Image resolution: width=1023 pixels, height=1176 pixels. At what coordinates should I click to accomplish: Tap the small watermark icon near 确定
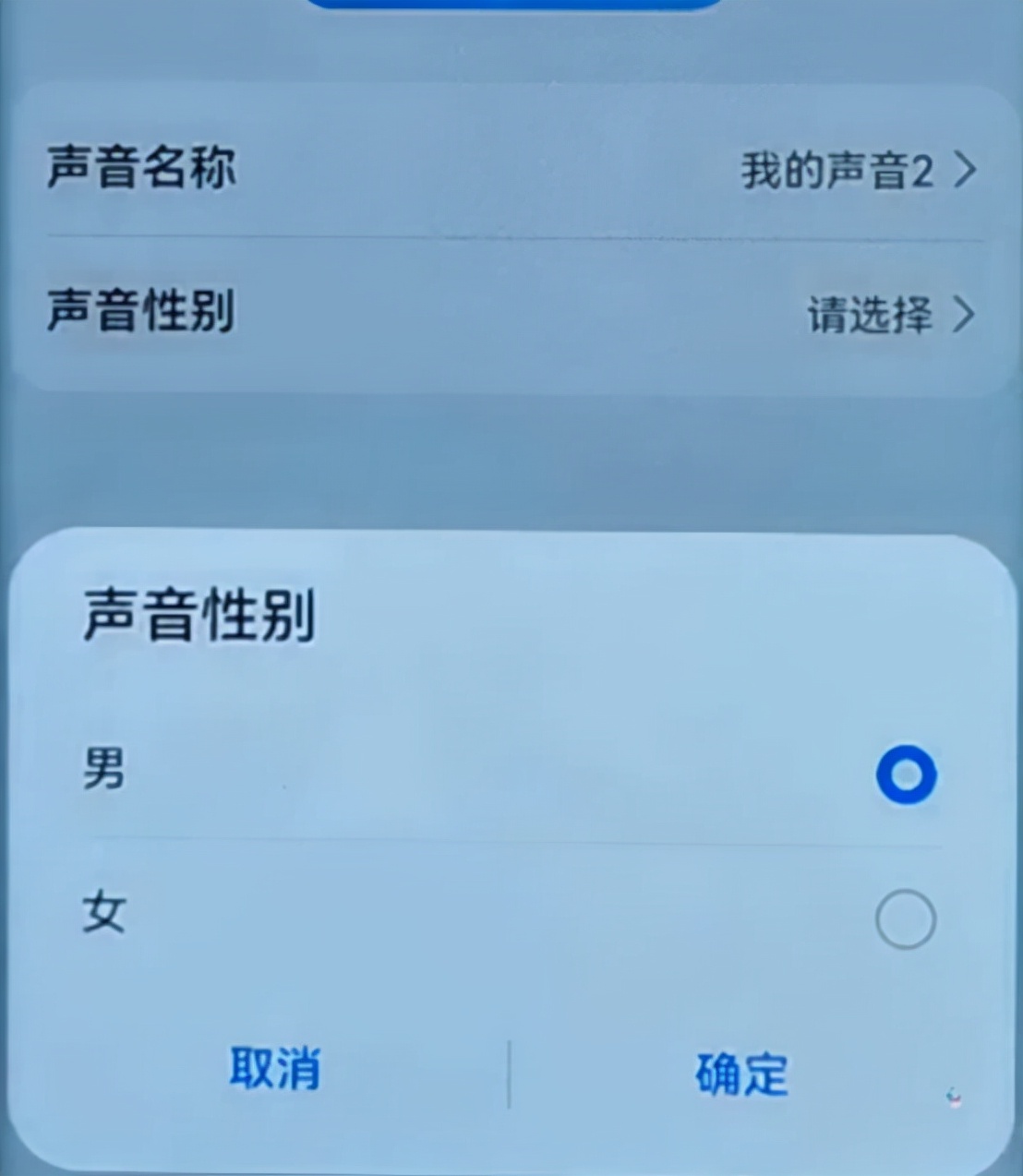tap(953, 1097)
